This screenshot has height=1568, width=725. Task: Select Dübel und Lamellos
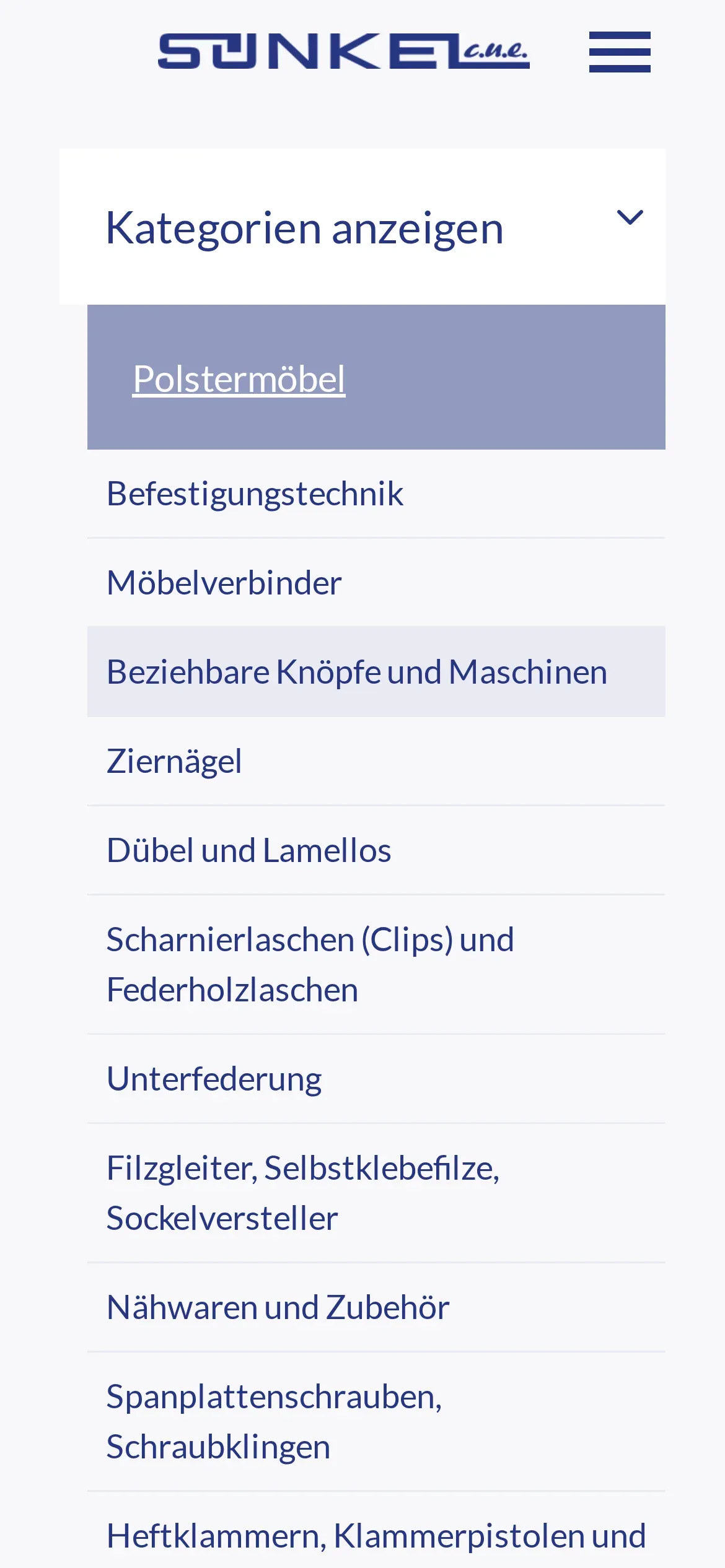[376, 850]
